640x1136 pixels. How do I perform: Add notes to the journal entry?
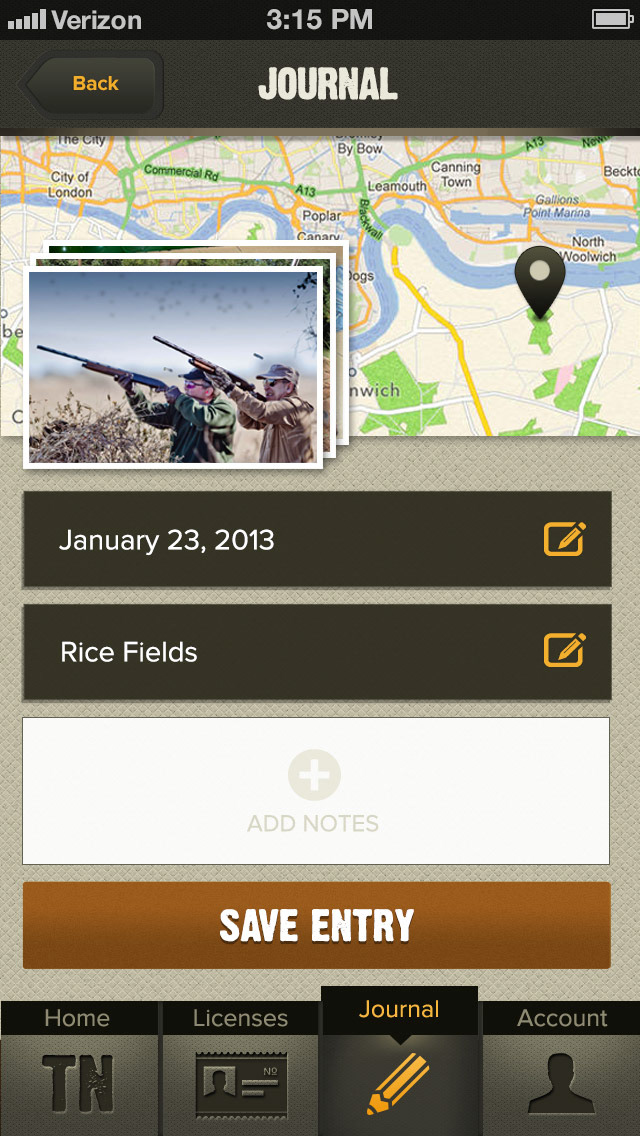[x=315, y=790]
